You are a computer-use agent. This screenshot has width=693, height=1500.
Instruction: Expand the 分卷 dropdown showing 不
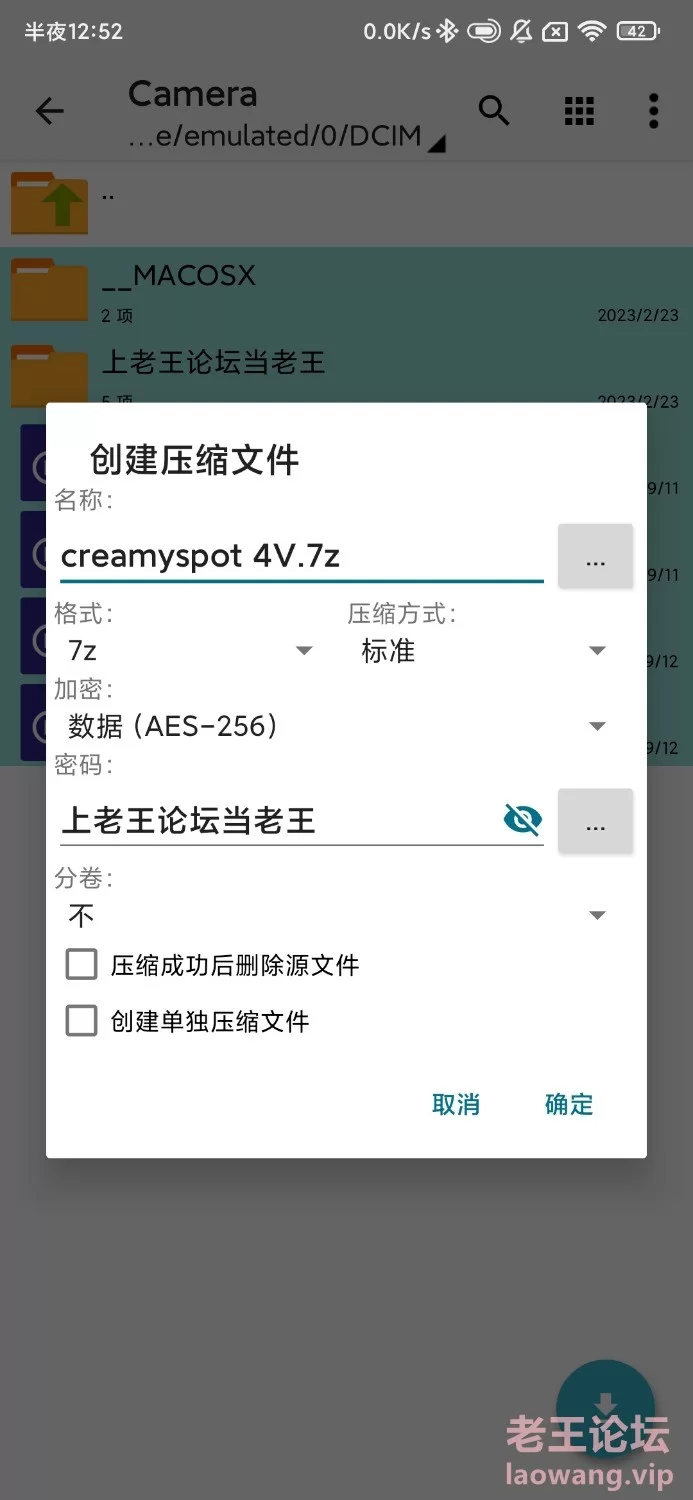(335, 915)
